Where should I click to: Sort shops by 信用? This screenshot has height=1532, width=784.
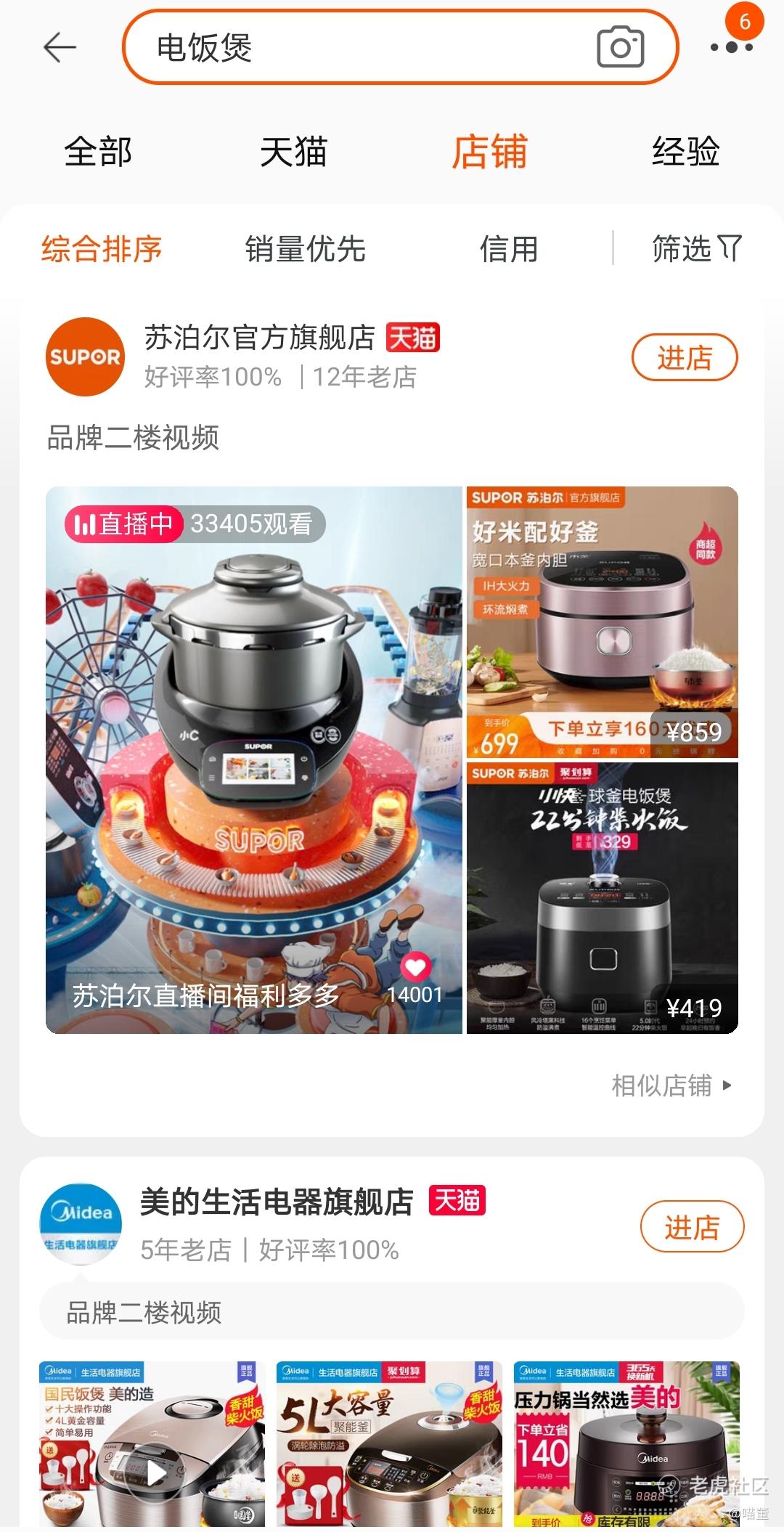coord(508,249)
